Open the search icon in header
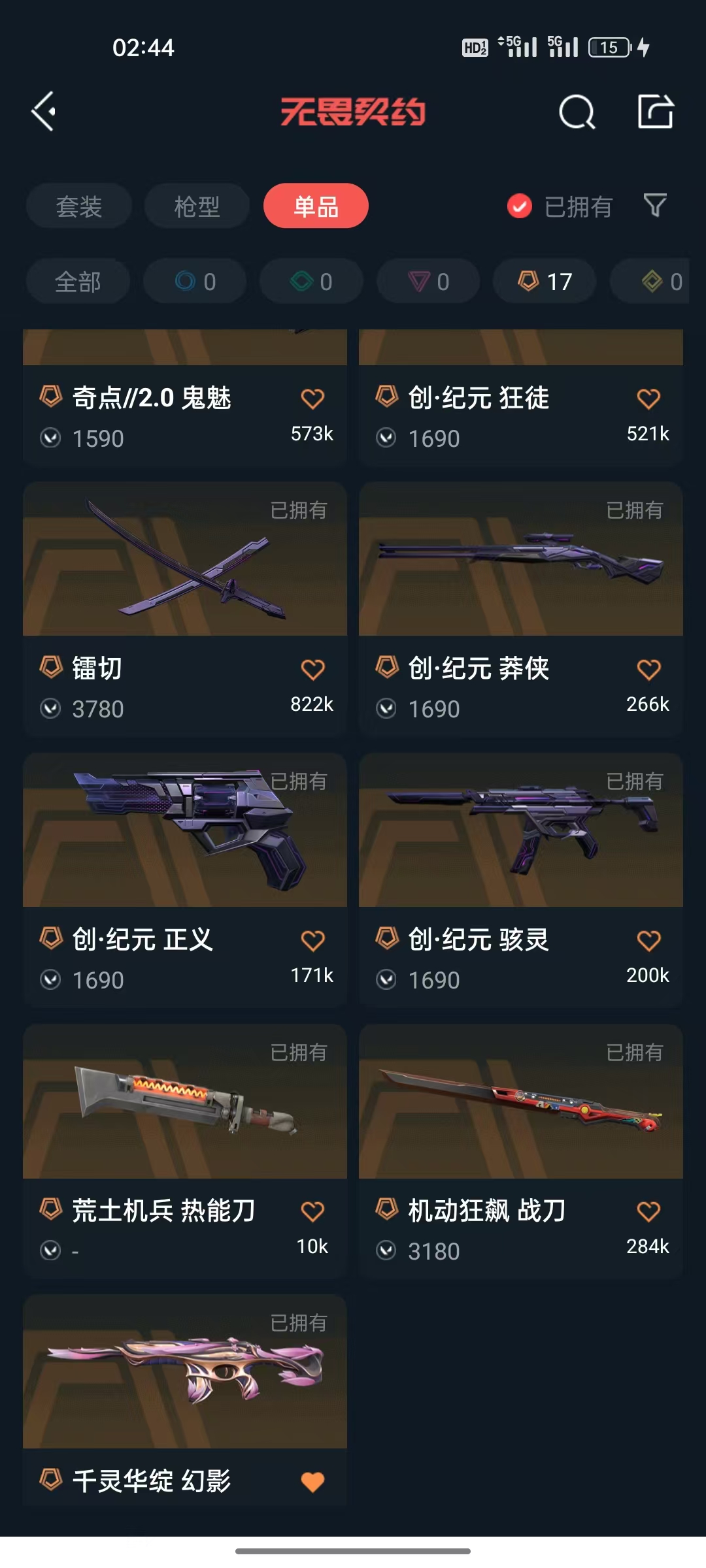The image size is (706, 1568). pyautogui.click(x=577, y=112)
